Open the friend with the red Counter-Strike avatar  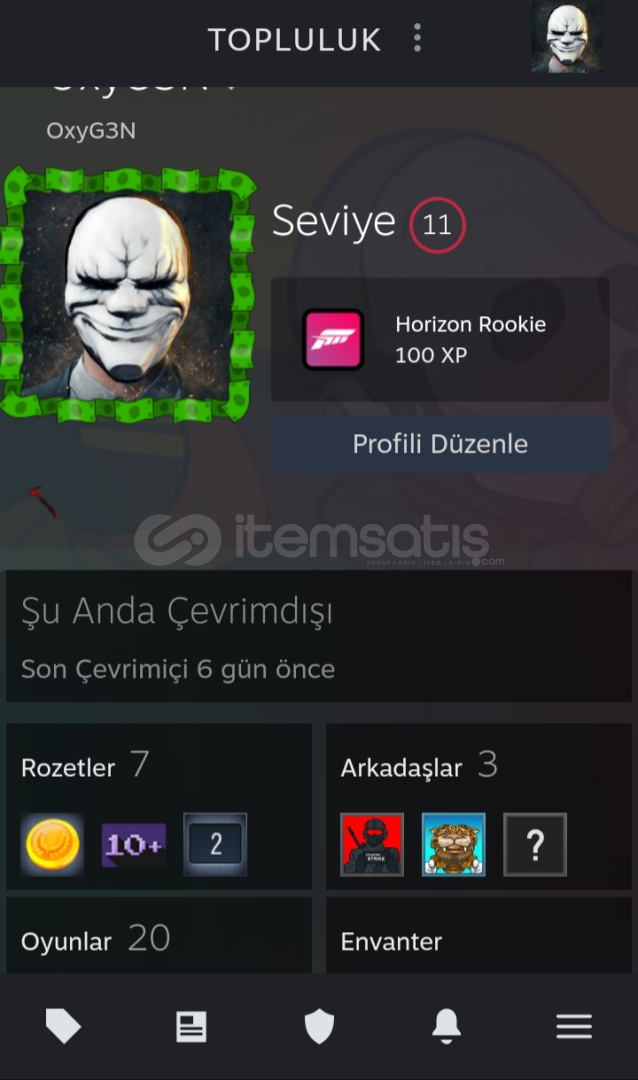[x=372, y=844]
